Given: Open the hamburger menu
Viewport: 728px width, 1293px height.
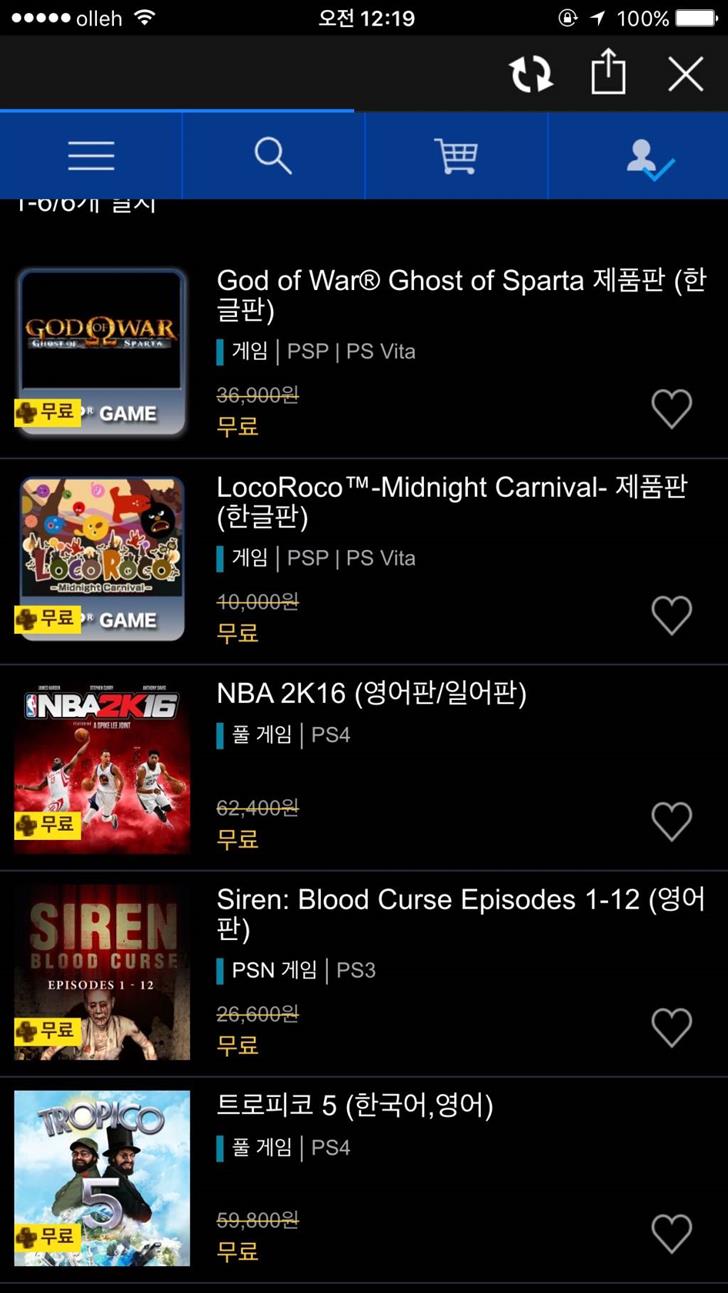Looking at the screenshot, I should pyautogui.click(x=91, y=155).
